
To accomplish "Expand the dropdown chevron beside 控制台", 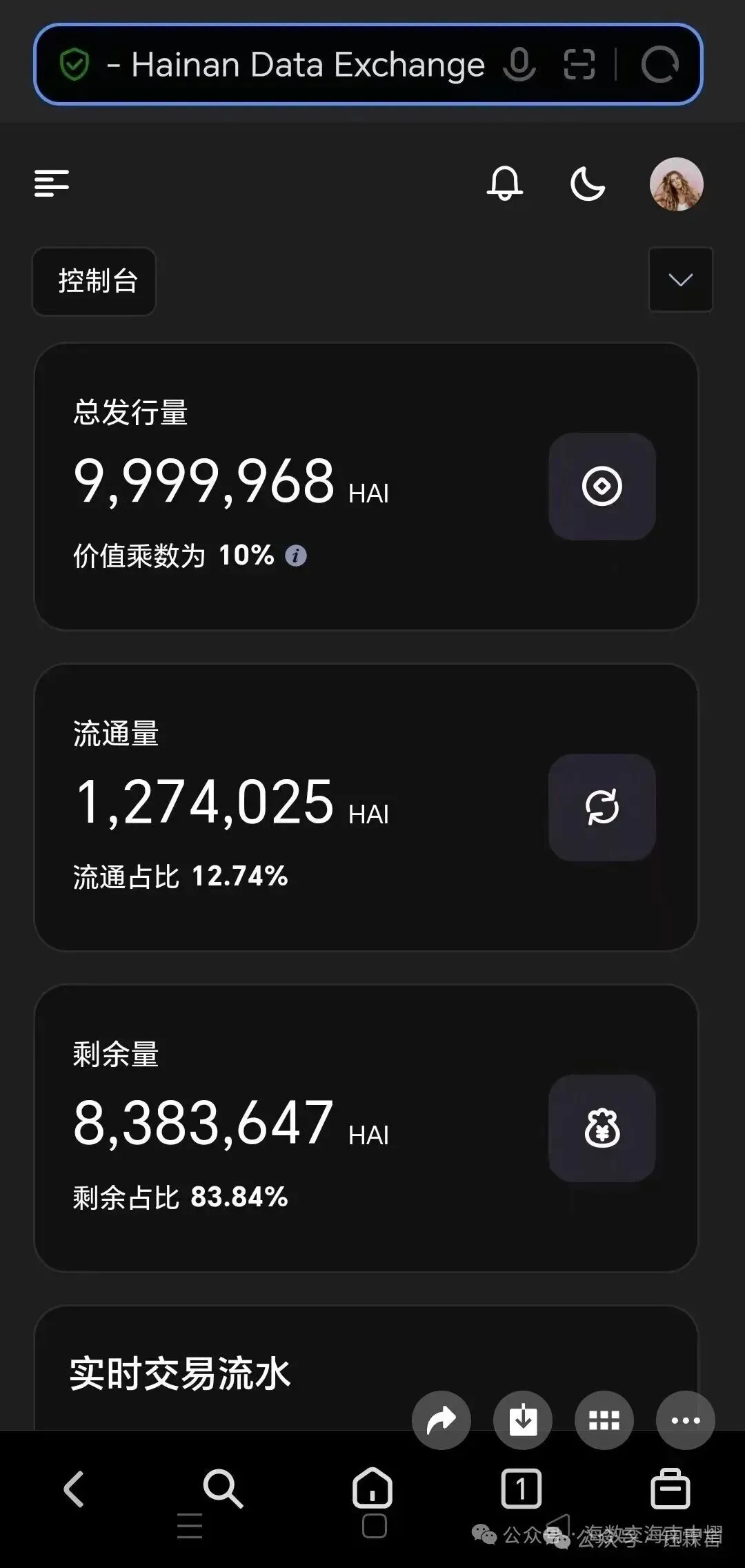I will tap(680, 280).
